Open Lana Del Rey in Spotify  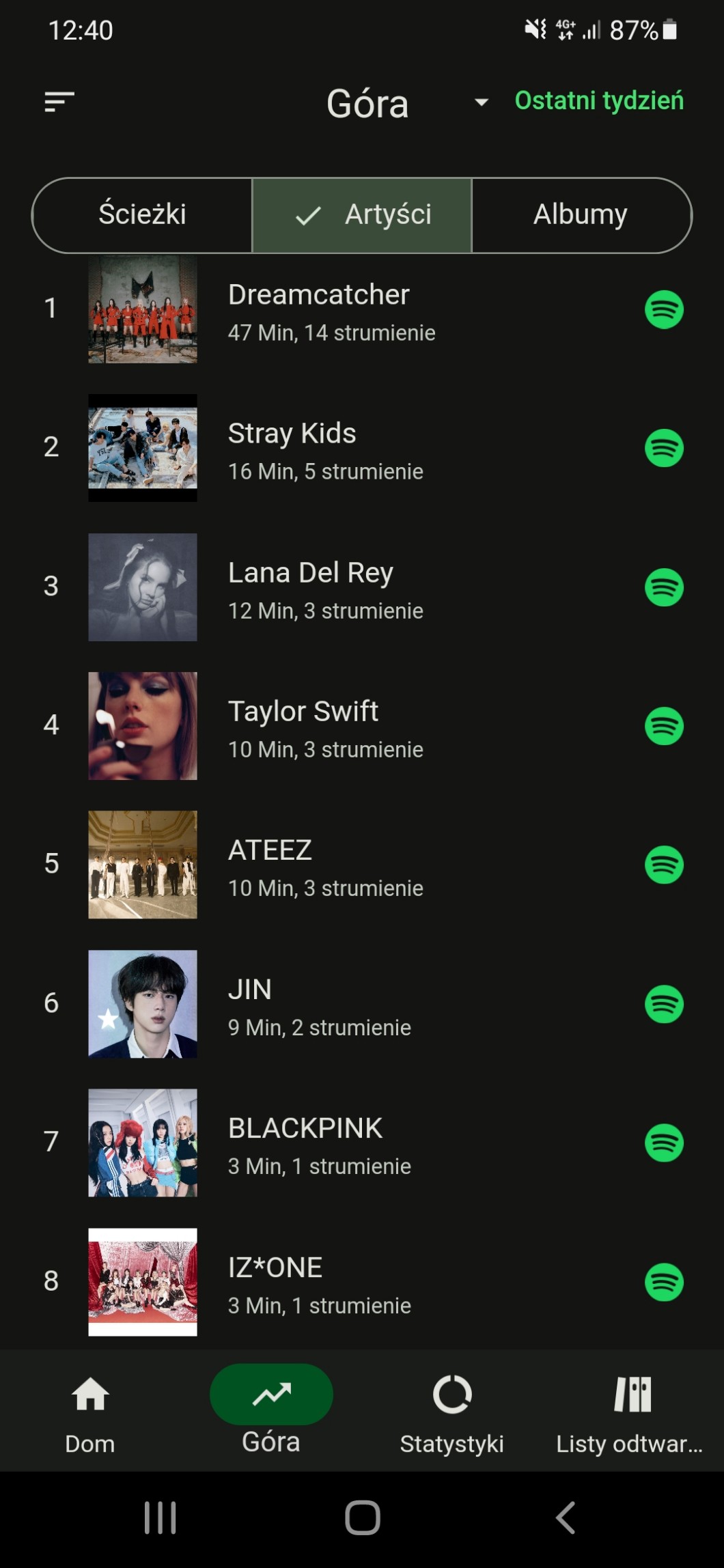(x=664, y=587)
